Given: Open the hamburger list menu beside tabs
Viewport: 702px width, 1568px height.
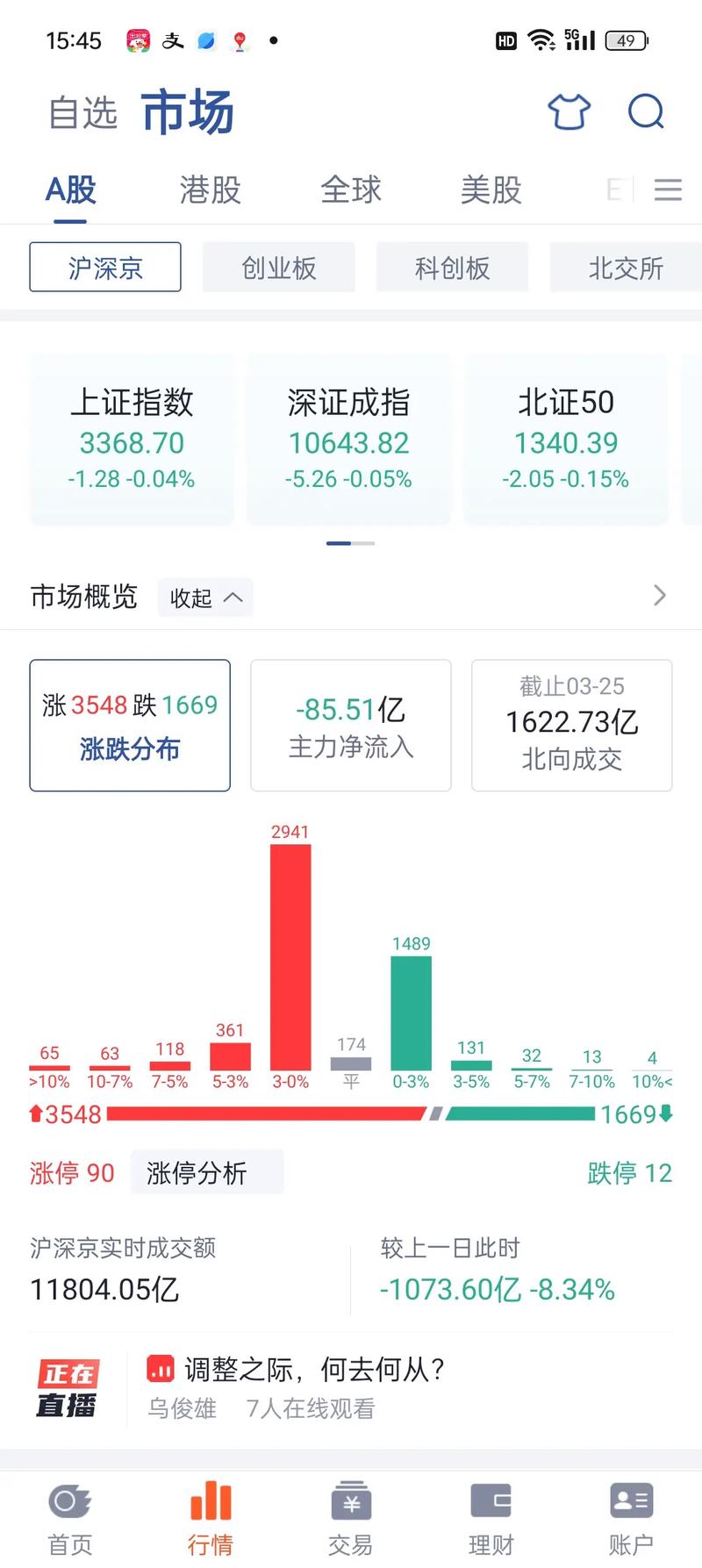Looking at the screenshot, I should [669, 190].
